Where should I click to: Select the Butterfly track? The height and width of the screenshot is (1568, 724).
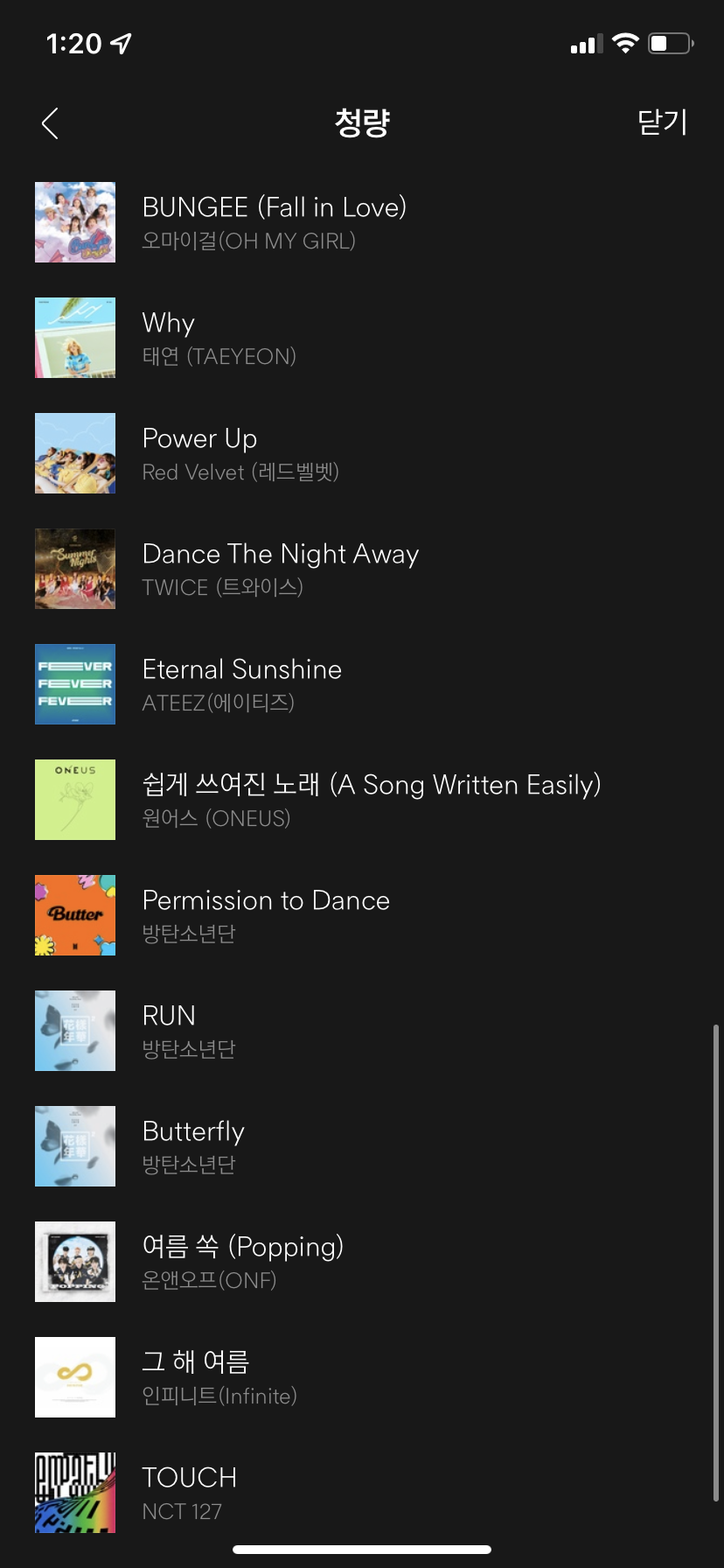[193, 1146]
